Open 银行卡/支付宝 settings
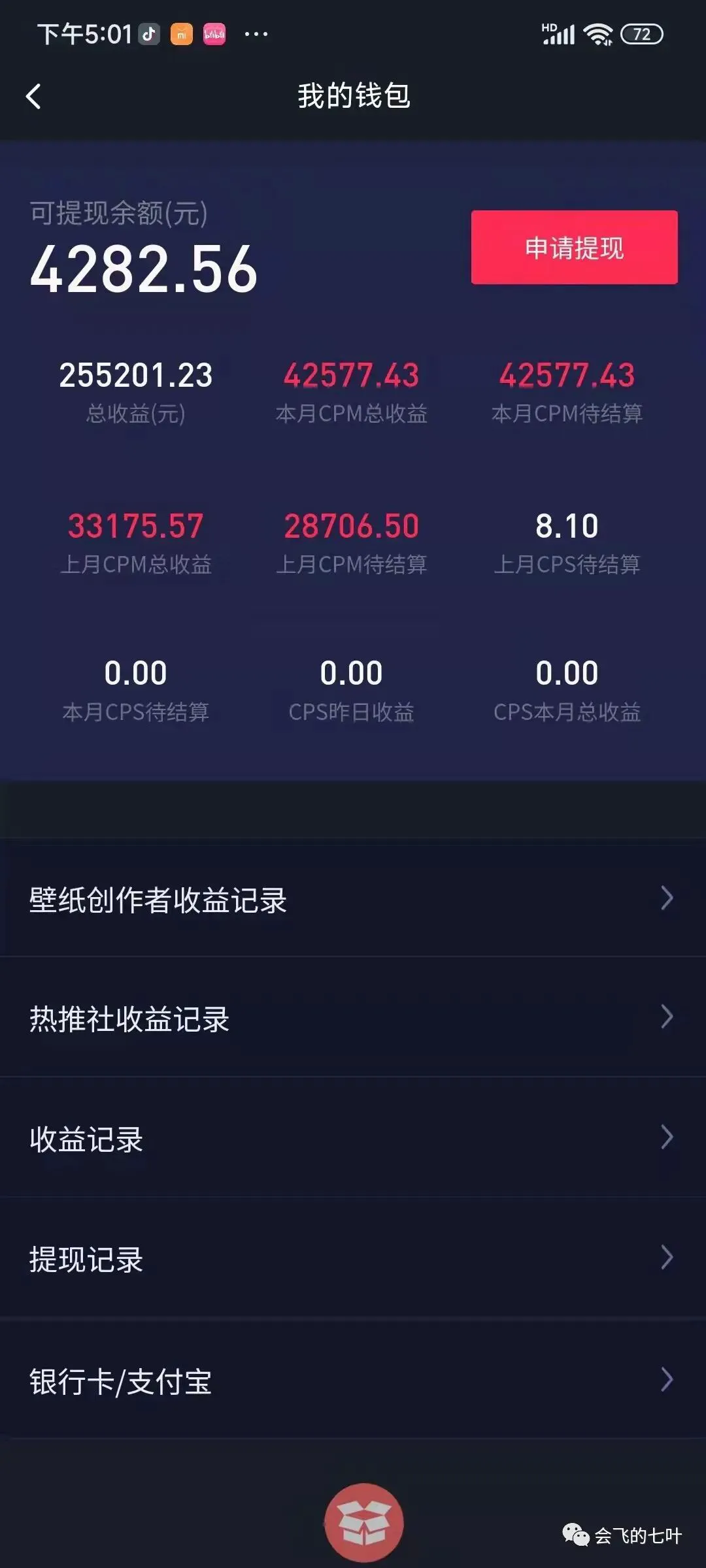 (x=353, y=1380)
